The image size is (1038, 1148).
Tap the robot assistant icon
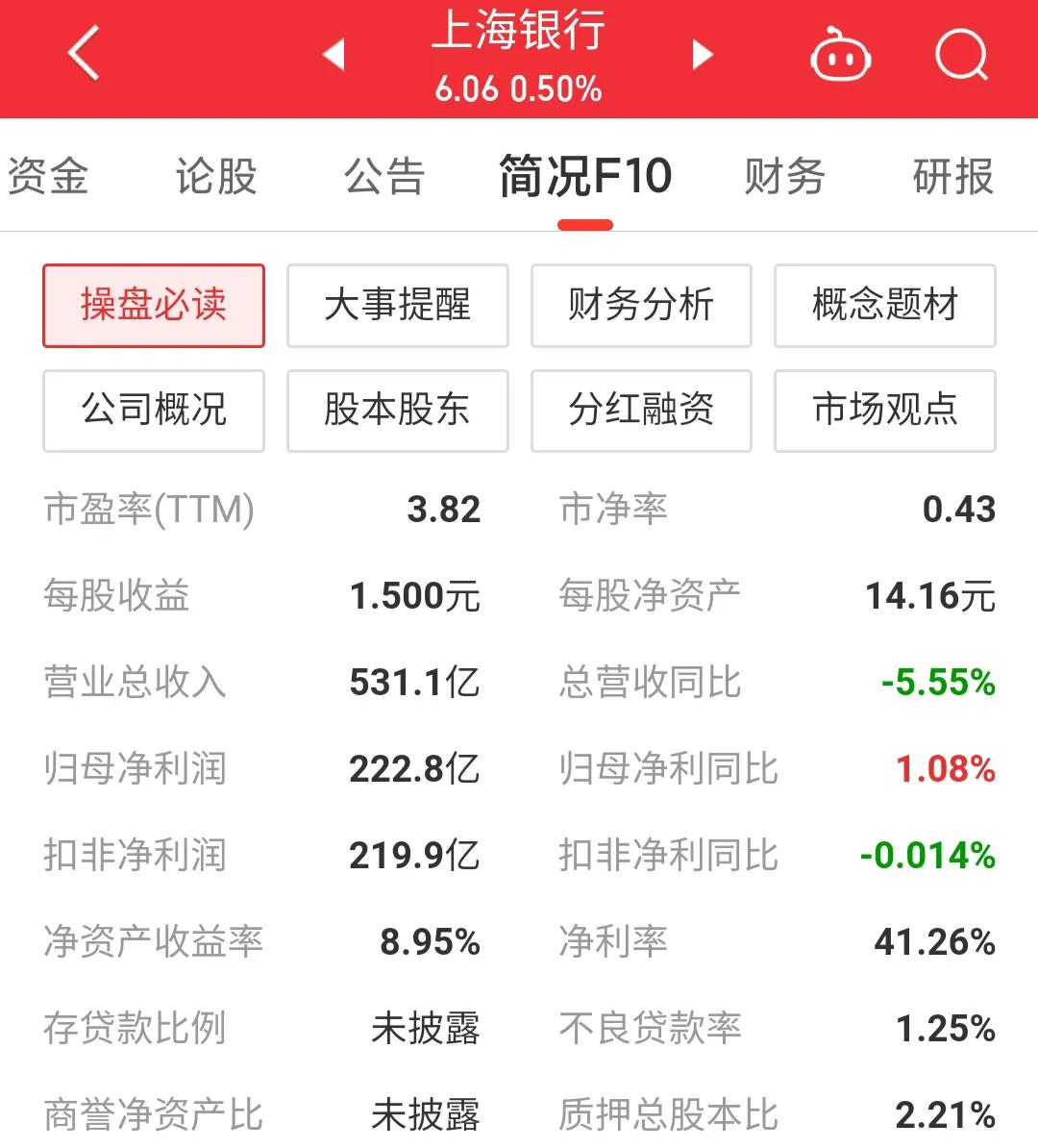(841, 55)
